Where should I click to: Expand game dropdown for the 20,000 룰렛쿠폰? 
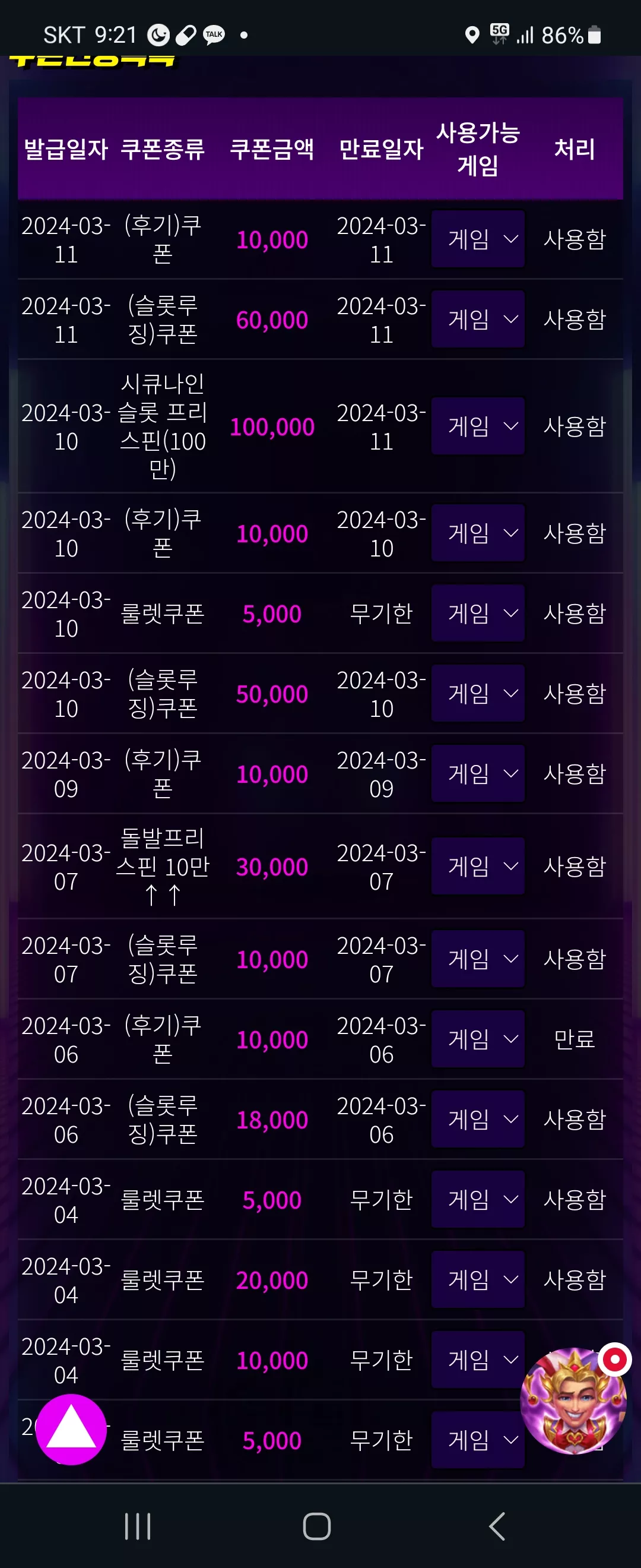(x=478, y=1279)
